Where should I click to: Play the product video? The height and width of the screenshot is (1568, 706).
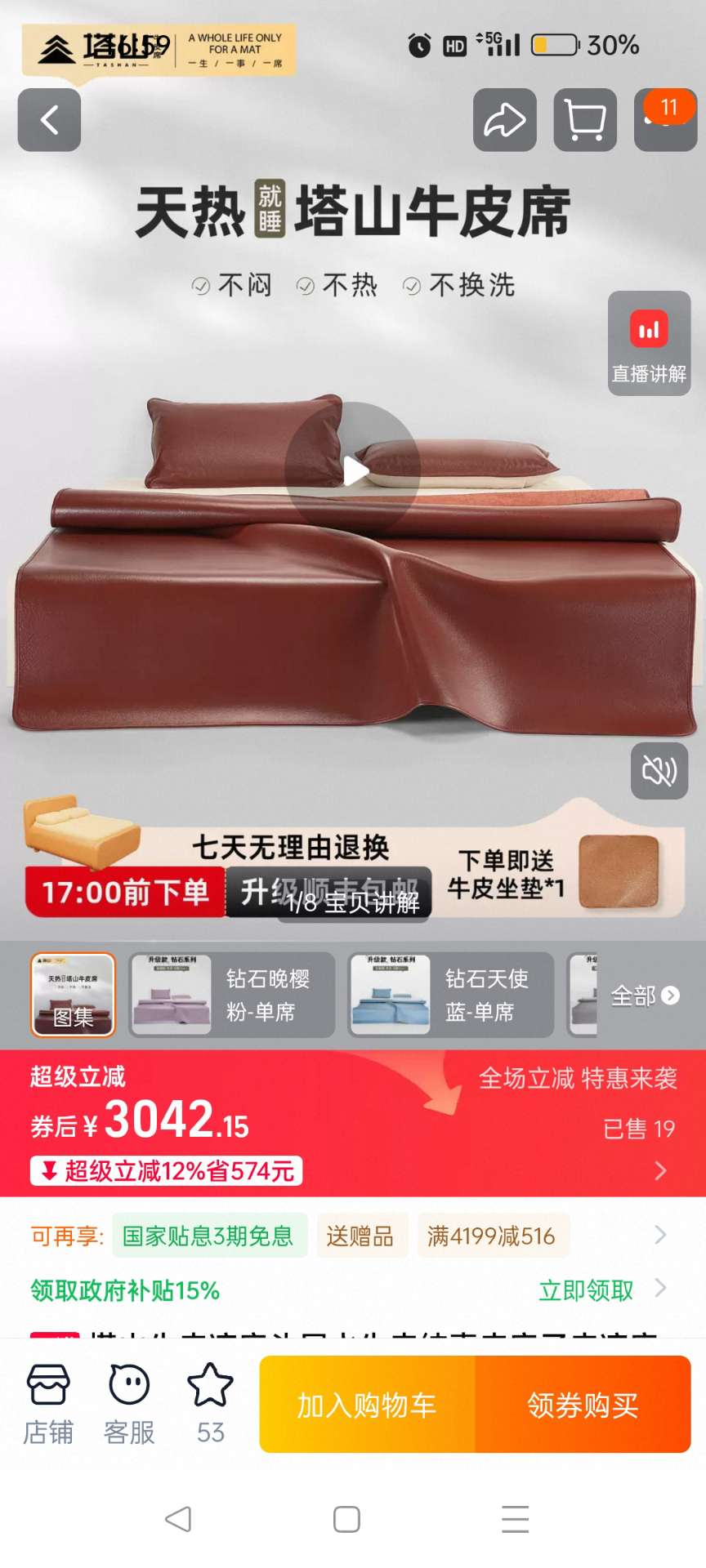click(353, 470)
